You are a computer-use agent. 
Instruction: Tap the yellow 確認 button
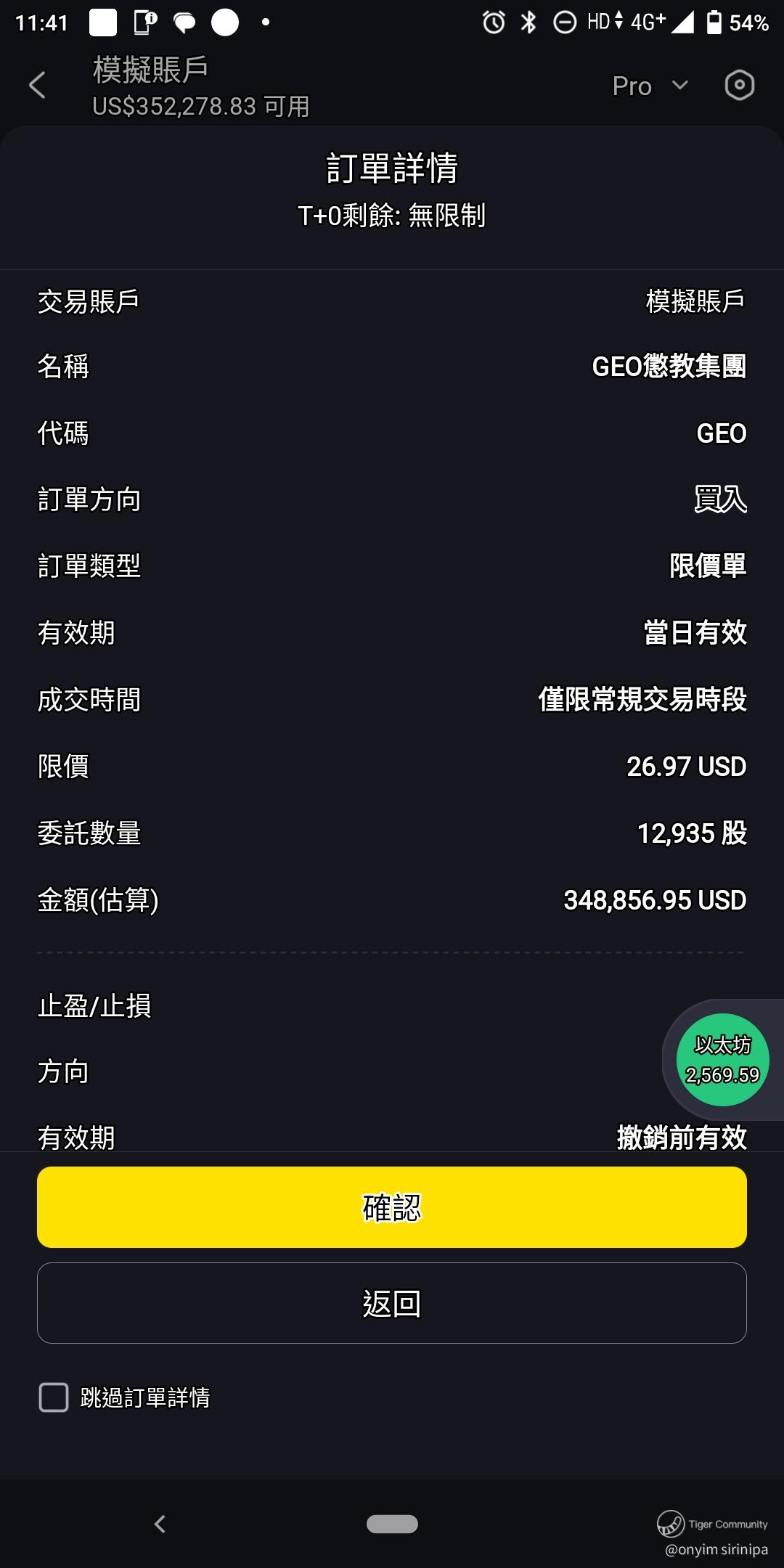pos(392,1207)
